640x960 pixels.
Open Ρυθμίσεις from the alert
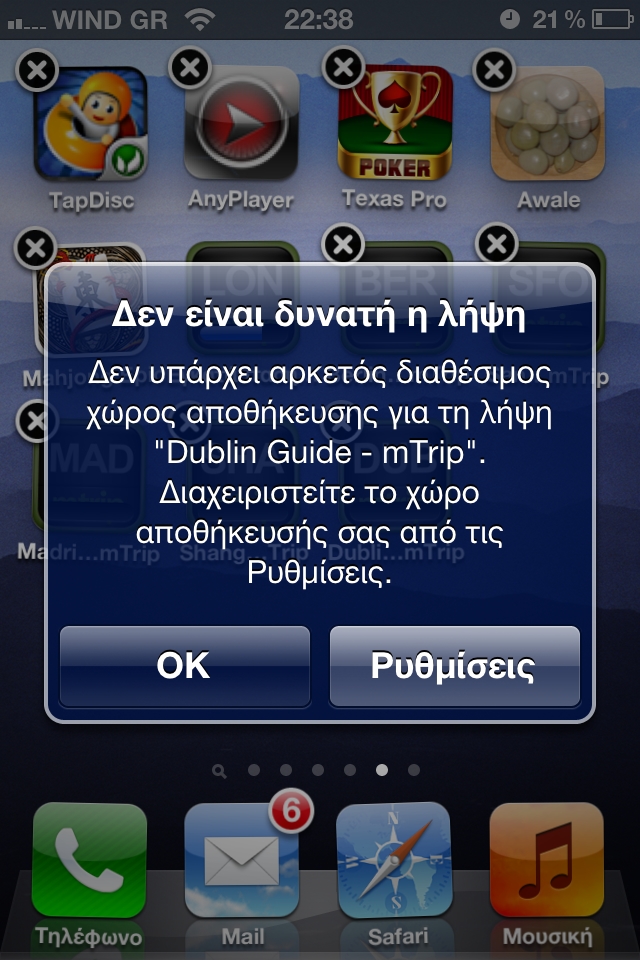tap(454, 666)
